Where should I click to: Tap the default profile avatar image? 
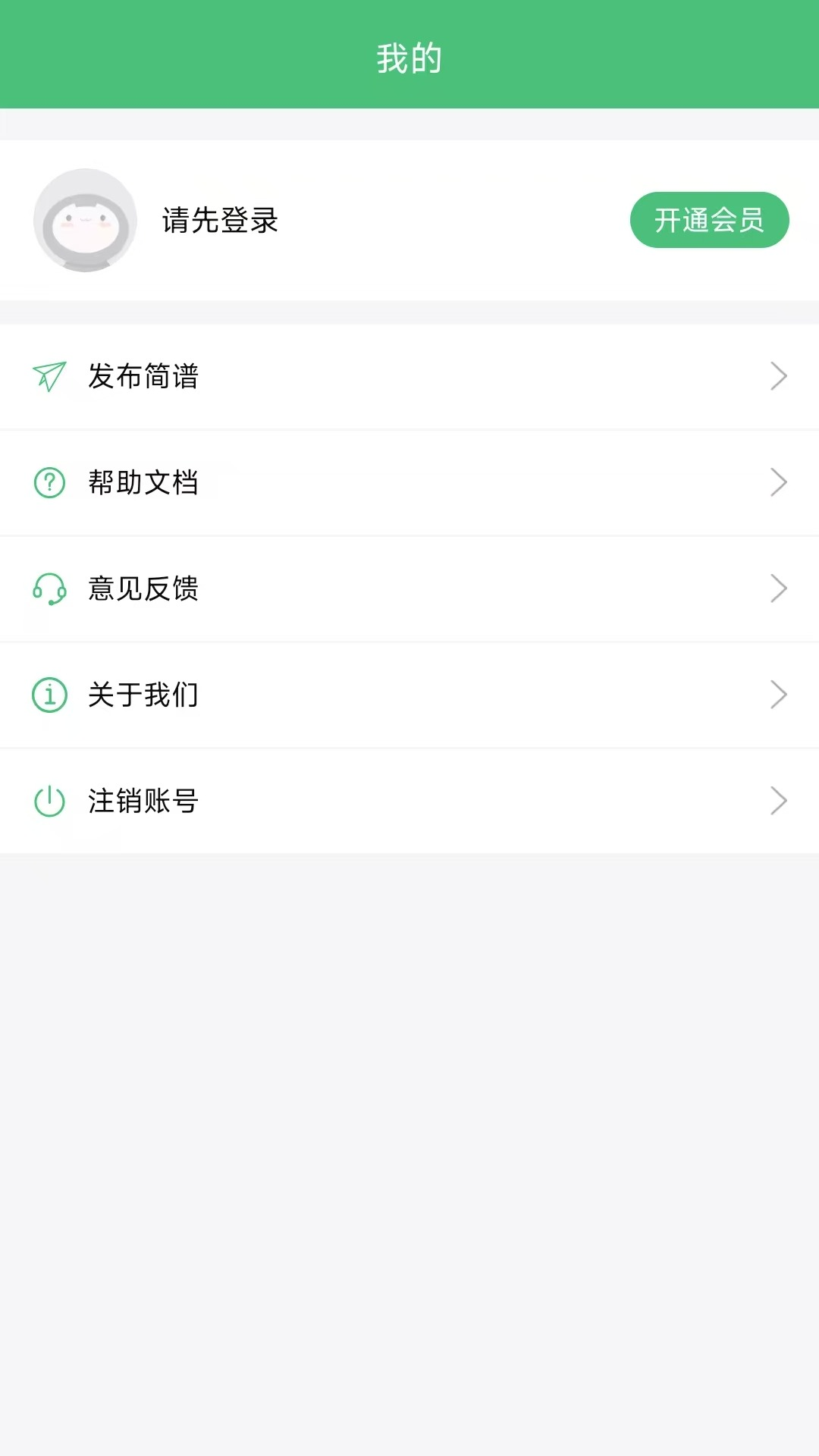85,220
